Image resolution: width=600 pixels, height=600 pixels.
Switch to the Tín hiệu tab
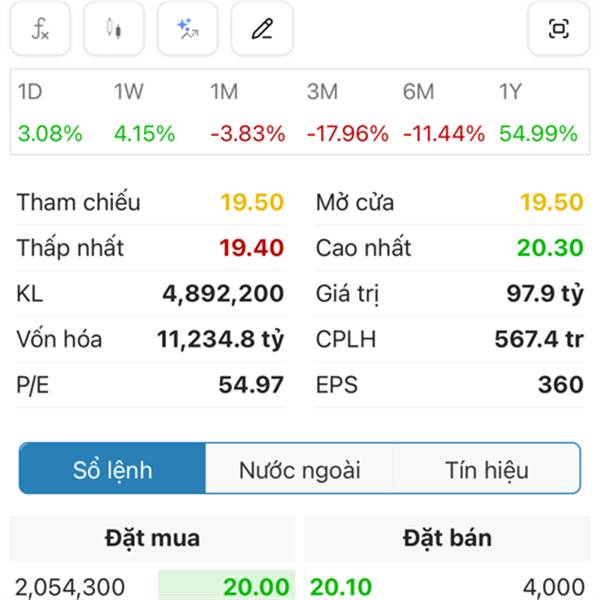(x=486, y=470)
